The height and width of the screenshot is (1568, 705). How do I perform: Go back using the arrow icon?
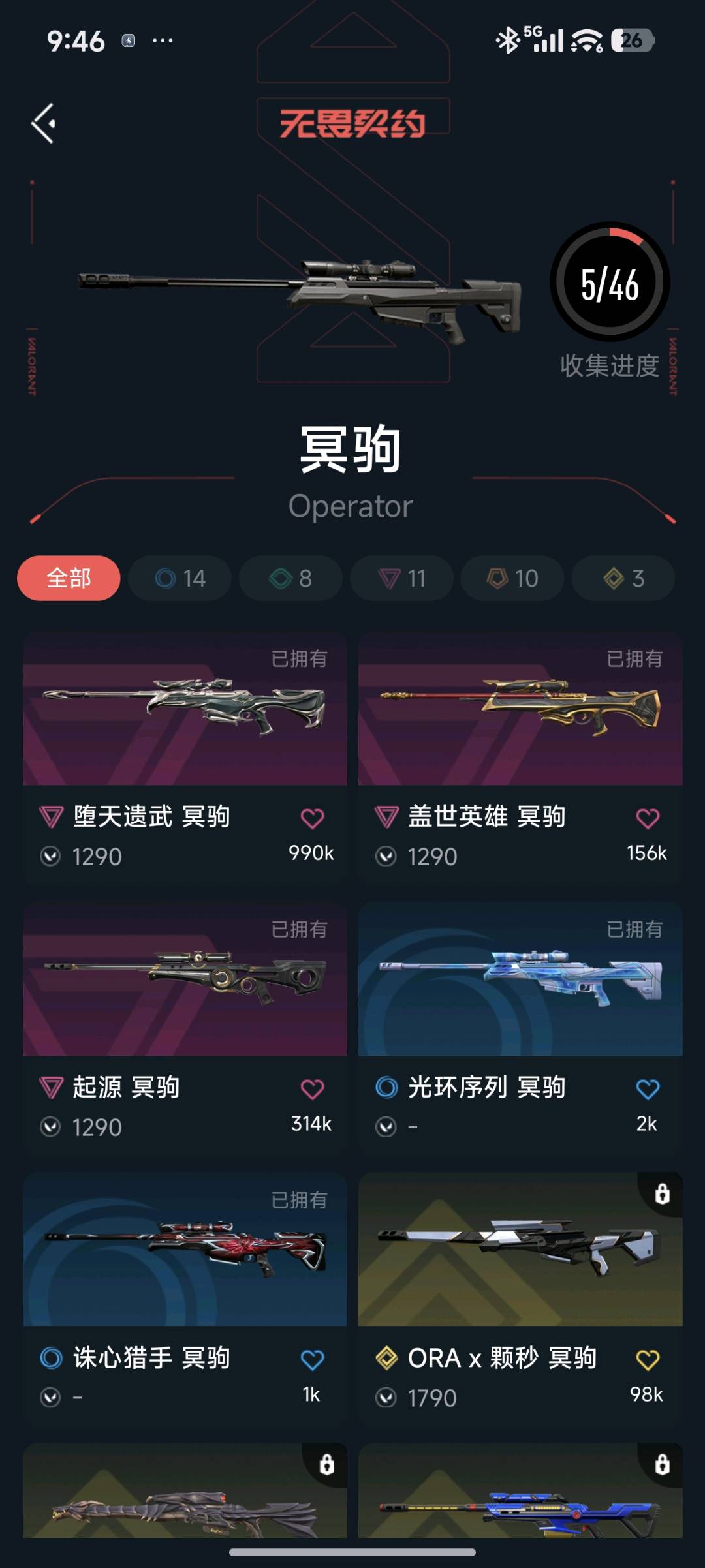[44, 123]
